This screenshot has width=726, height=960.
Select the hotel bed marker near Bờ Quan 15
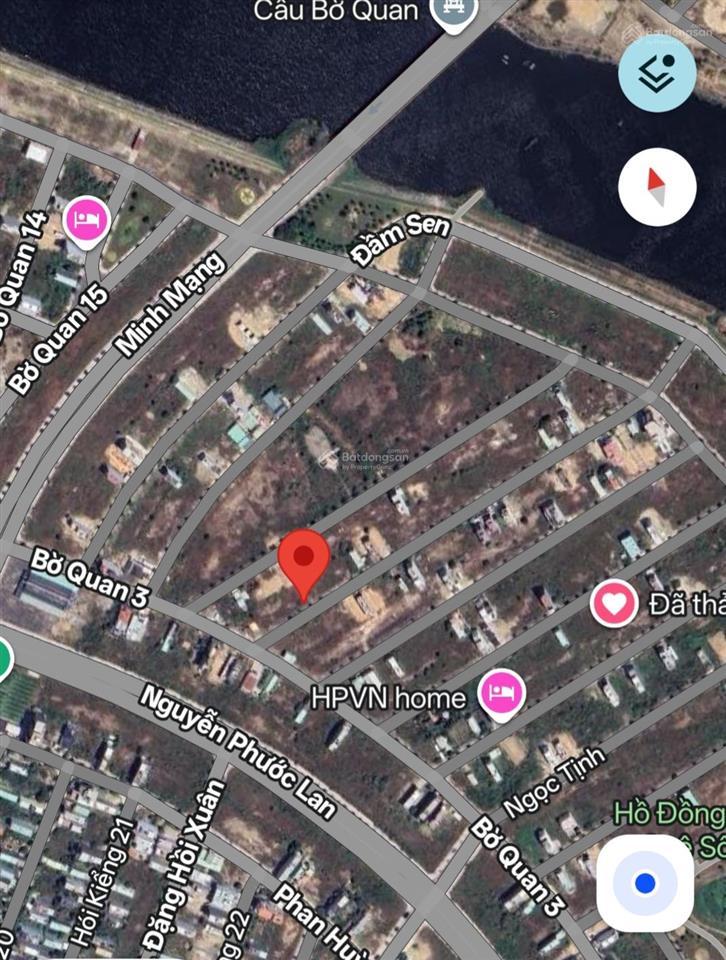(86, 221)
